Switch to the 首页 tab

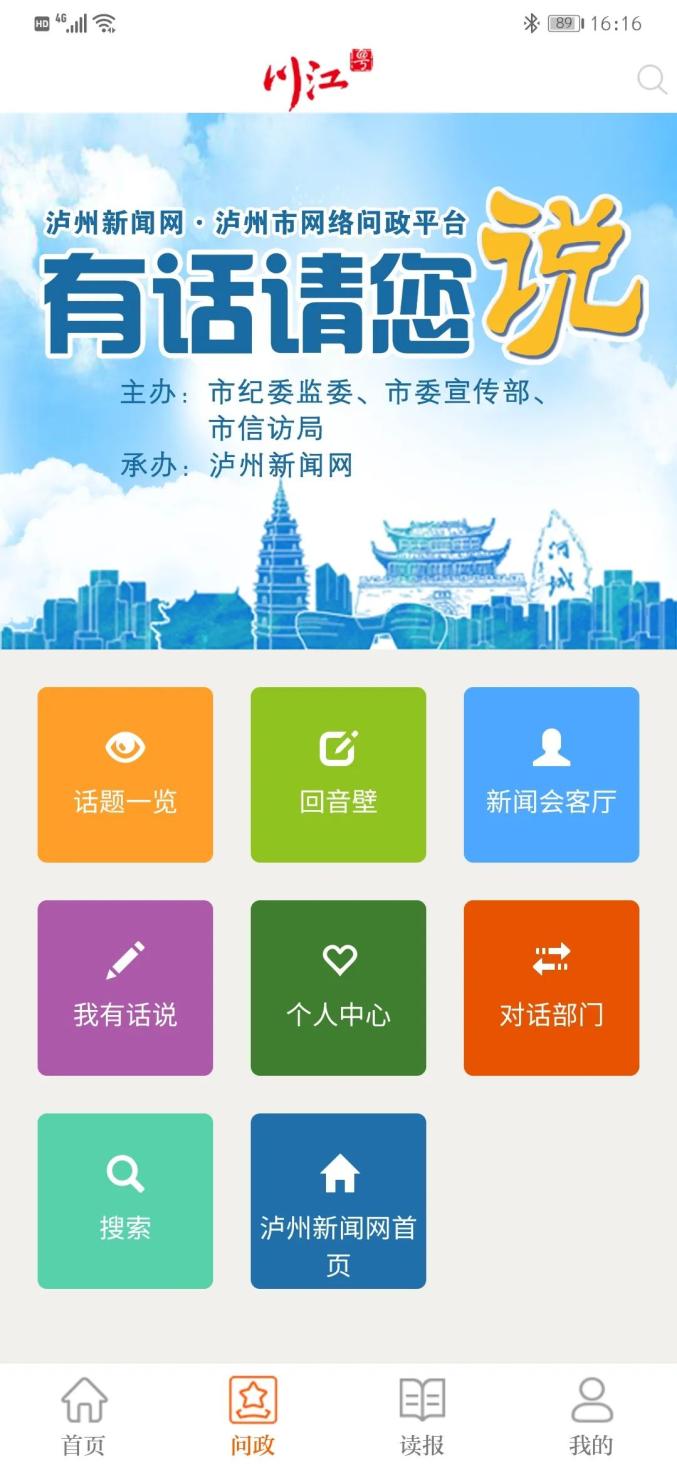(84, 1415)
